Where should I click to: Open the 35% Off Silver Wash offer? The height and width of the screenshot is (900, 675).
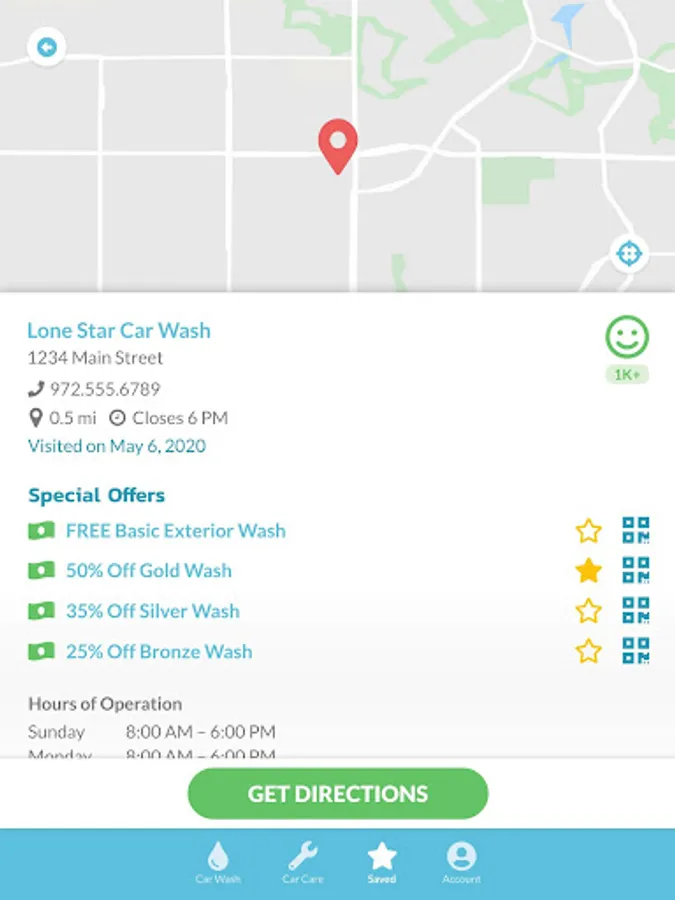tap(152, 611)
